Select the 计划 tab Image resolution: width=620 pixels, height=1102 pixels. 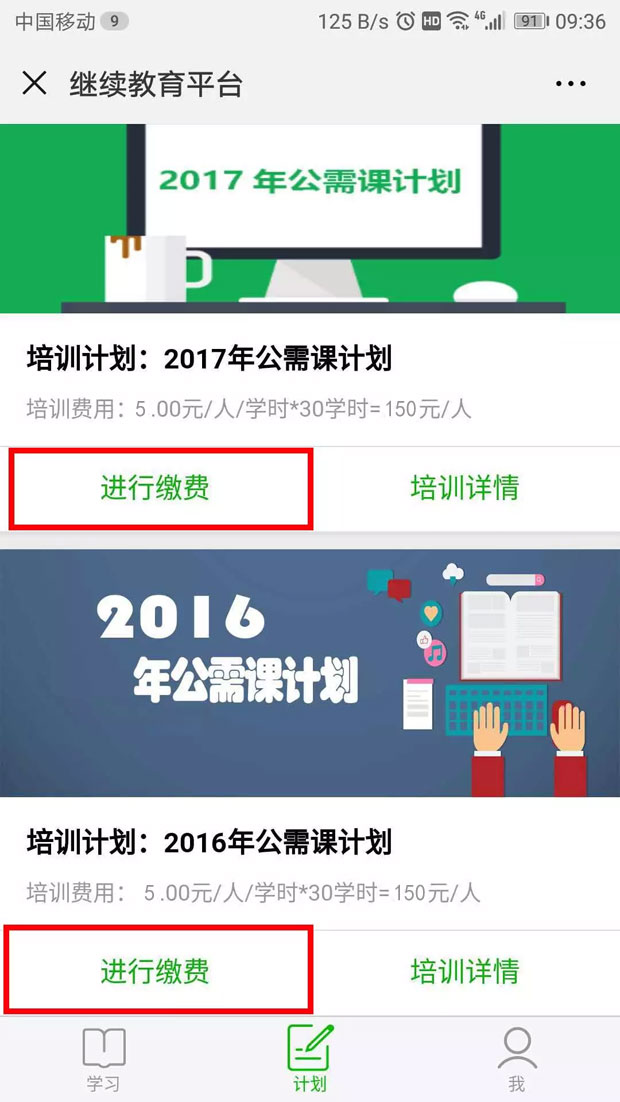click(310, 1060)
